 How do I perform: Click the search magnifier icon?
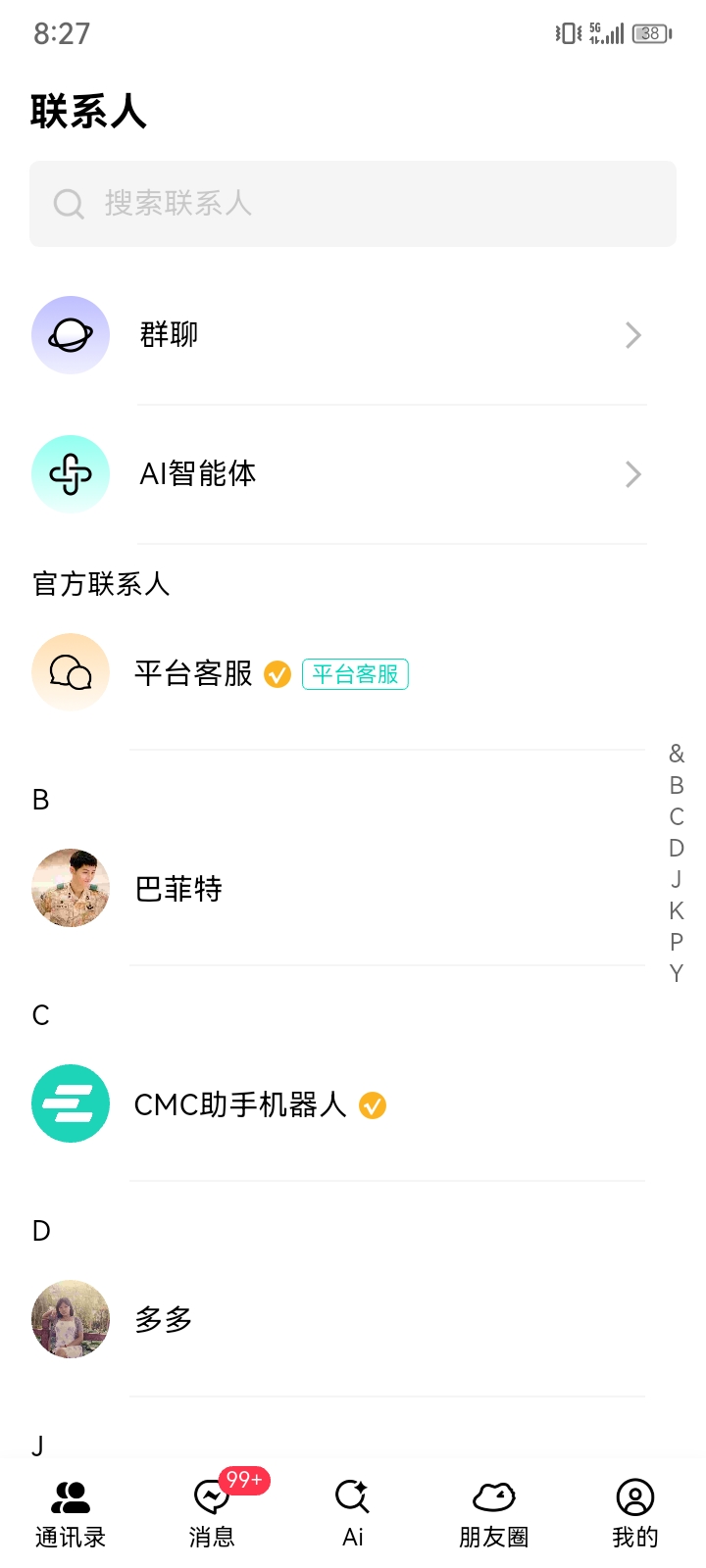68,203
